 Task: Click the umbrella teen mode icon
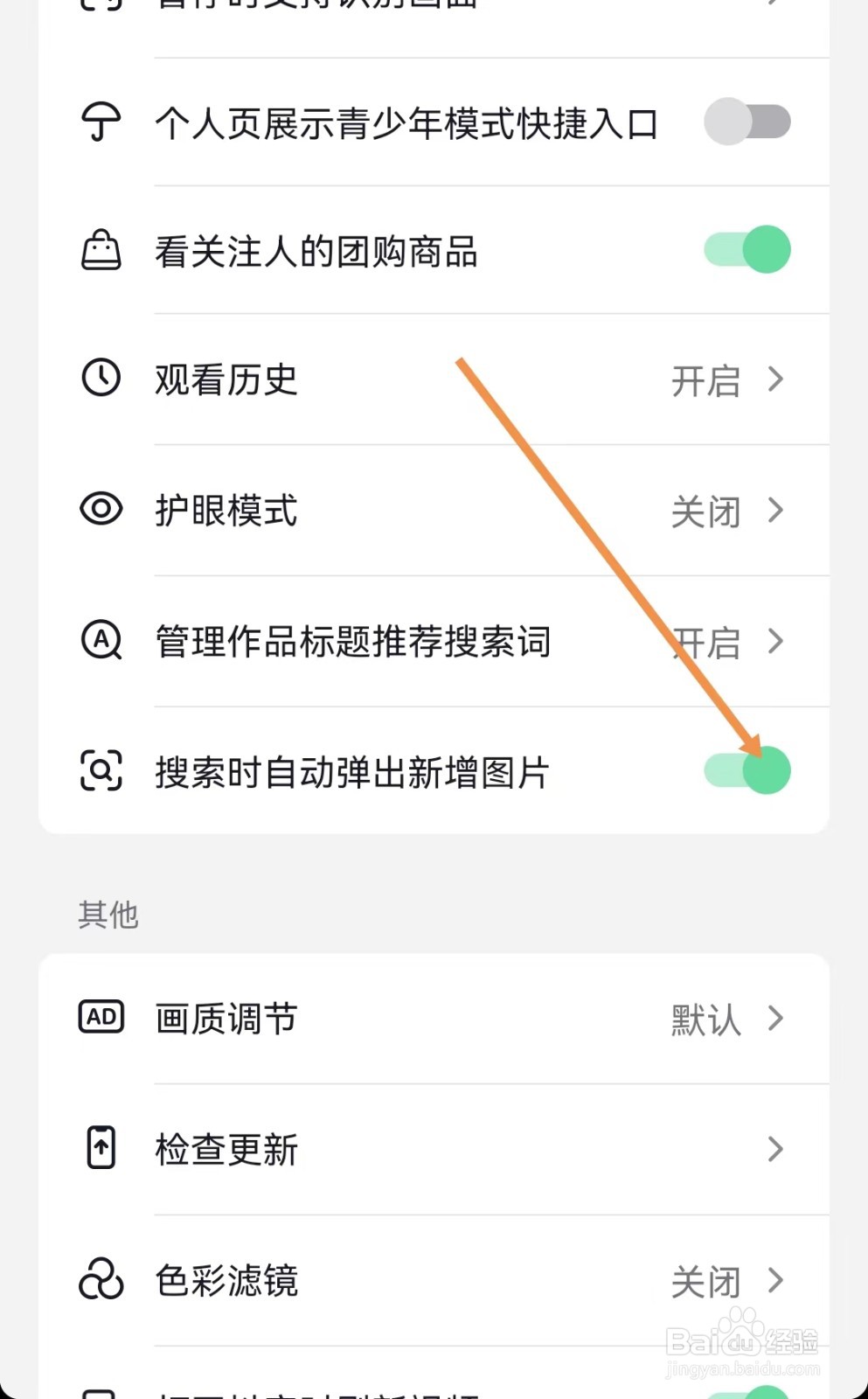99,122
